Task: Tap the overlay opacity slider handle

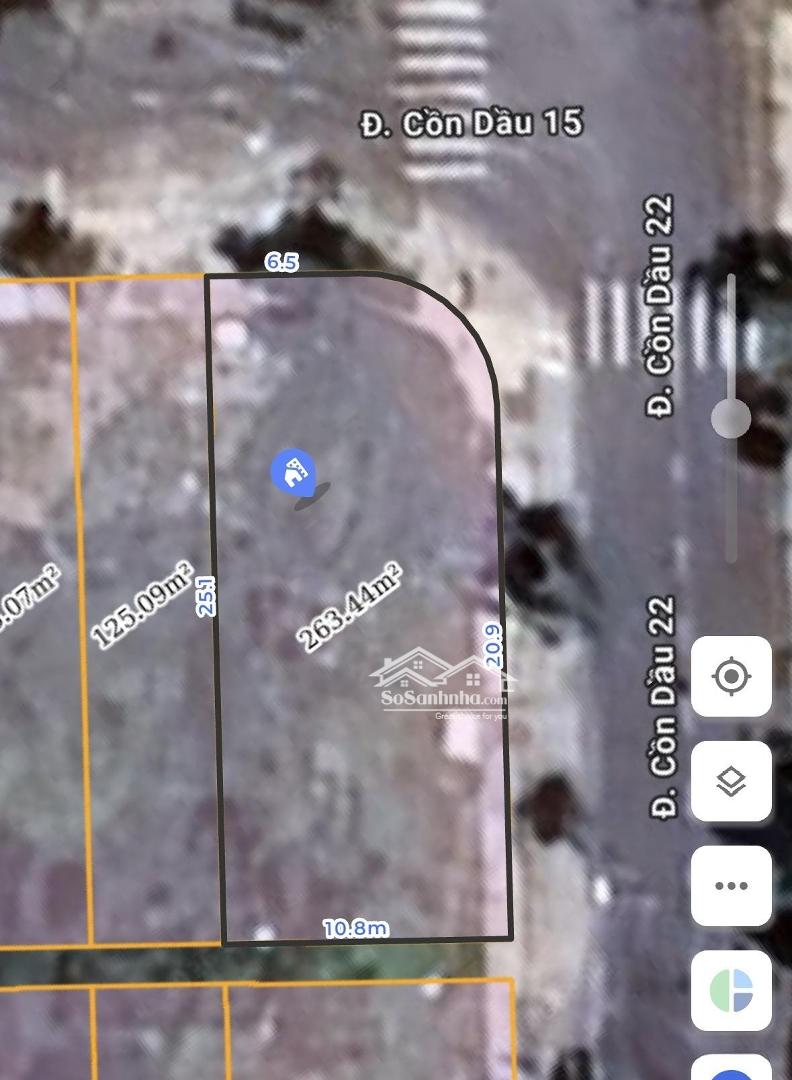Action: [x=731, y=418]
